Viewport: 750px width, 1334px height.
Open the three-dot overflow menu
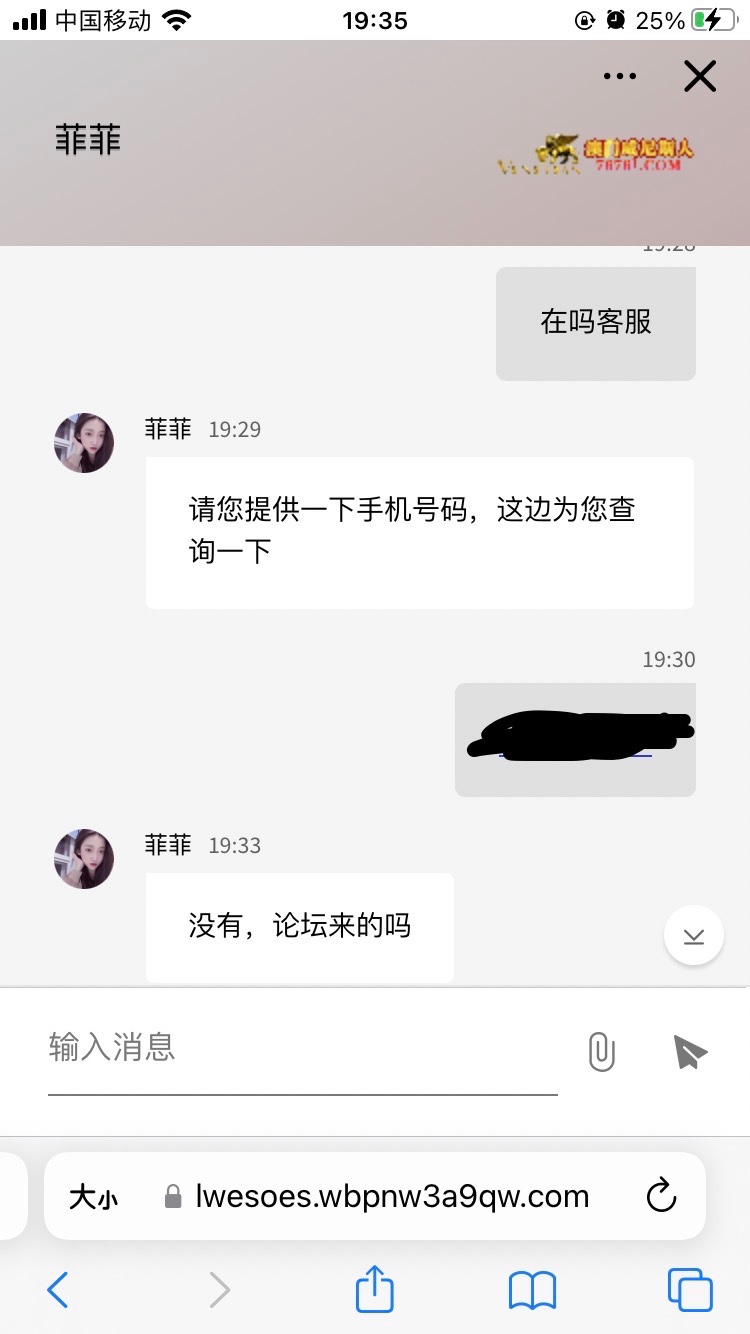point(620,77)
